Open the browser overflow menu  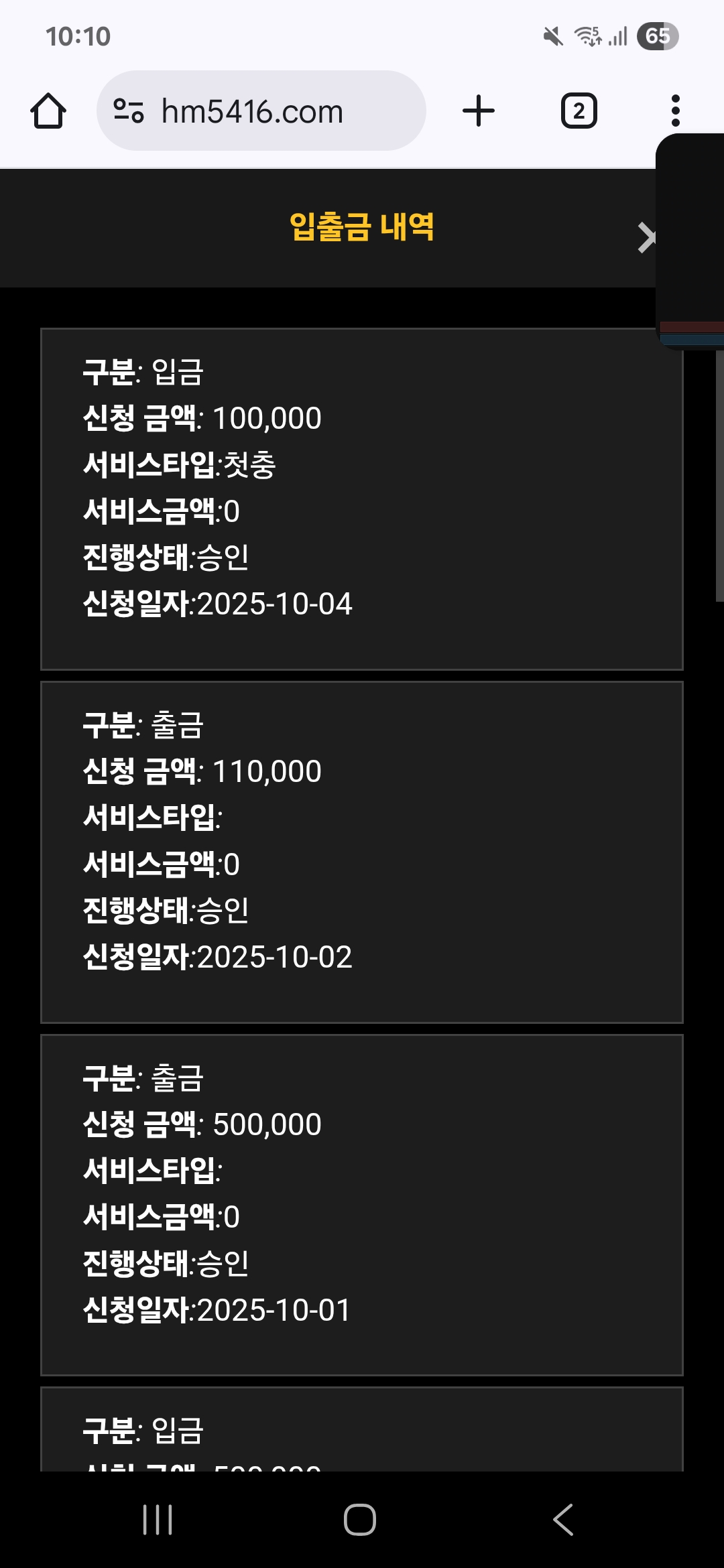pyautogui.click(x=675, y=111)
